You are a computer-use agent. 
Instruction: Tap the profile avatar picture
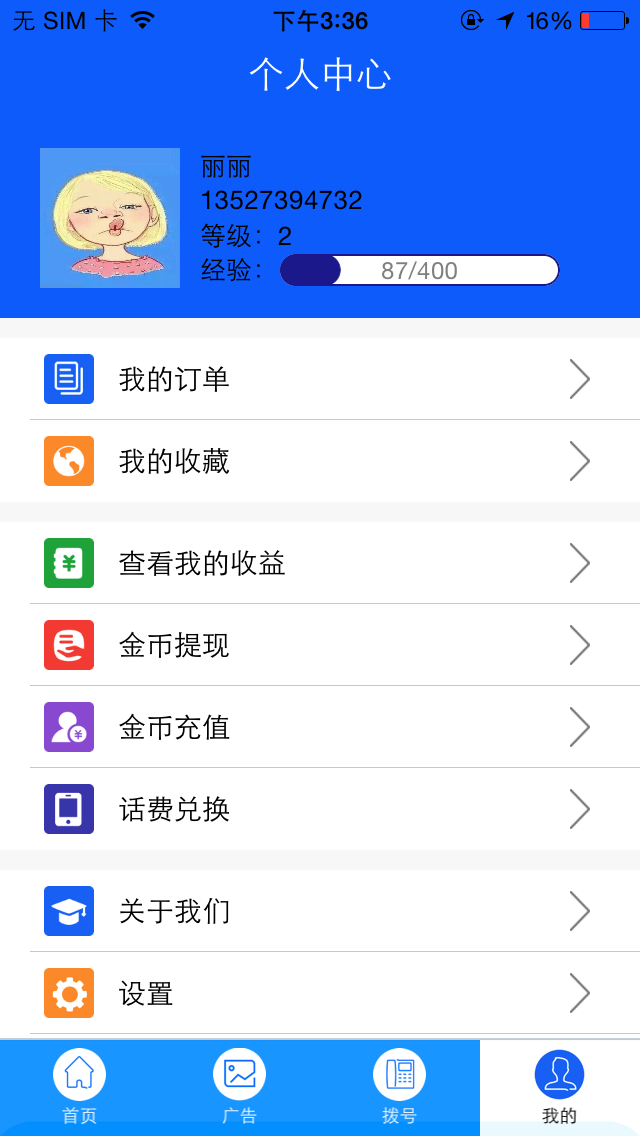click(x=110, y=218)
